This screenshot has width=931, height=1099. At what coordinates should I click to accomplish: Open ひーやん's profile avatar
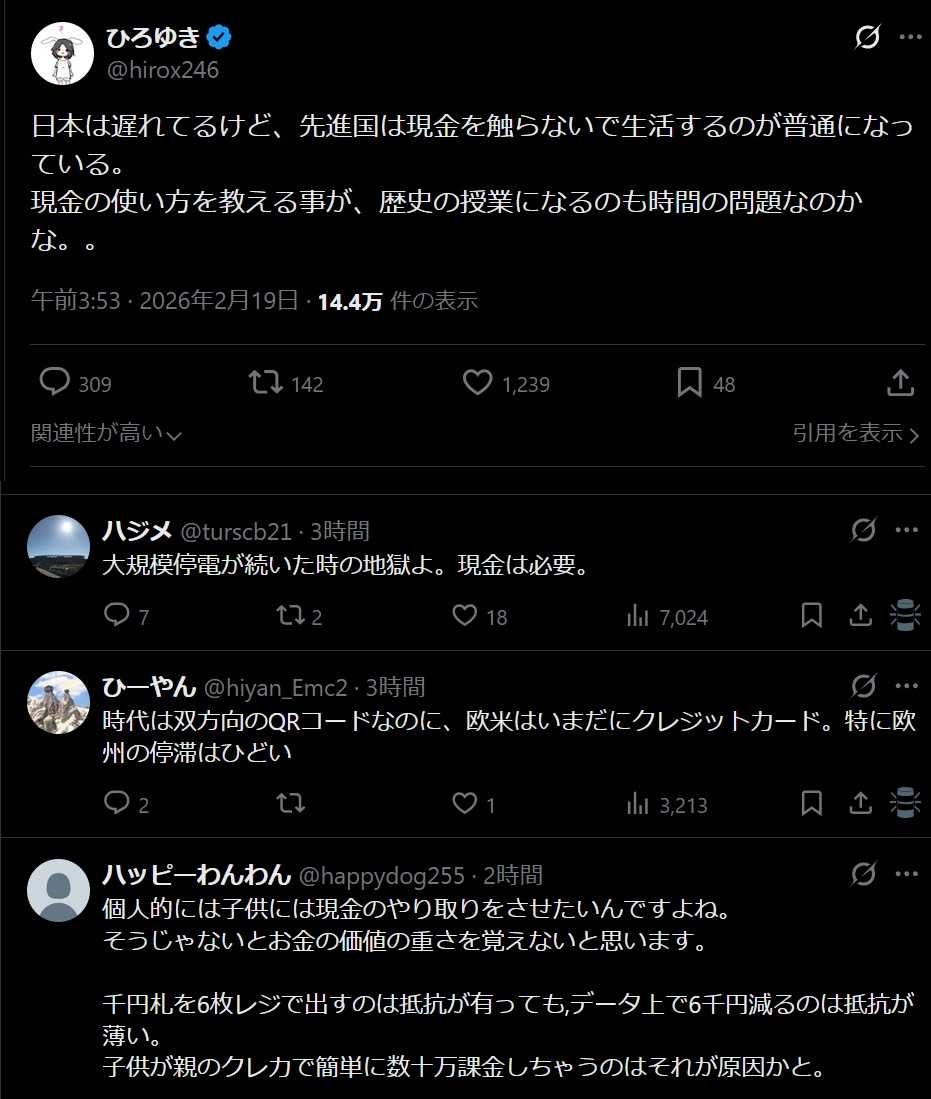tap(58, 702)
